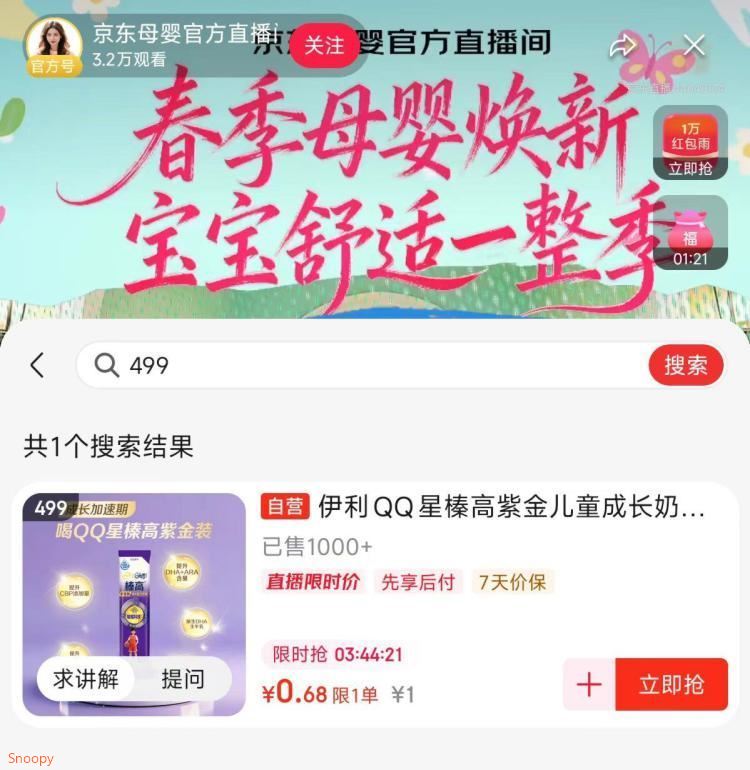750x770 pixels.
Task: Grab the 1万 red packet rain
Action: pyautogui.click(x=690, y=143)
